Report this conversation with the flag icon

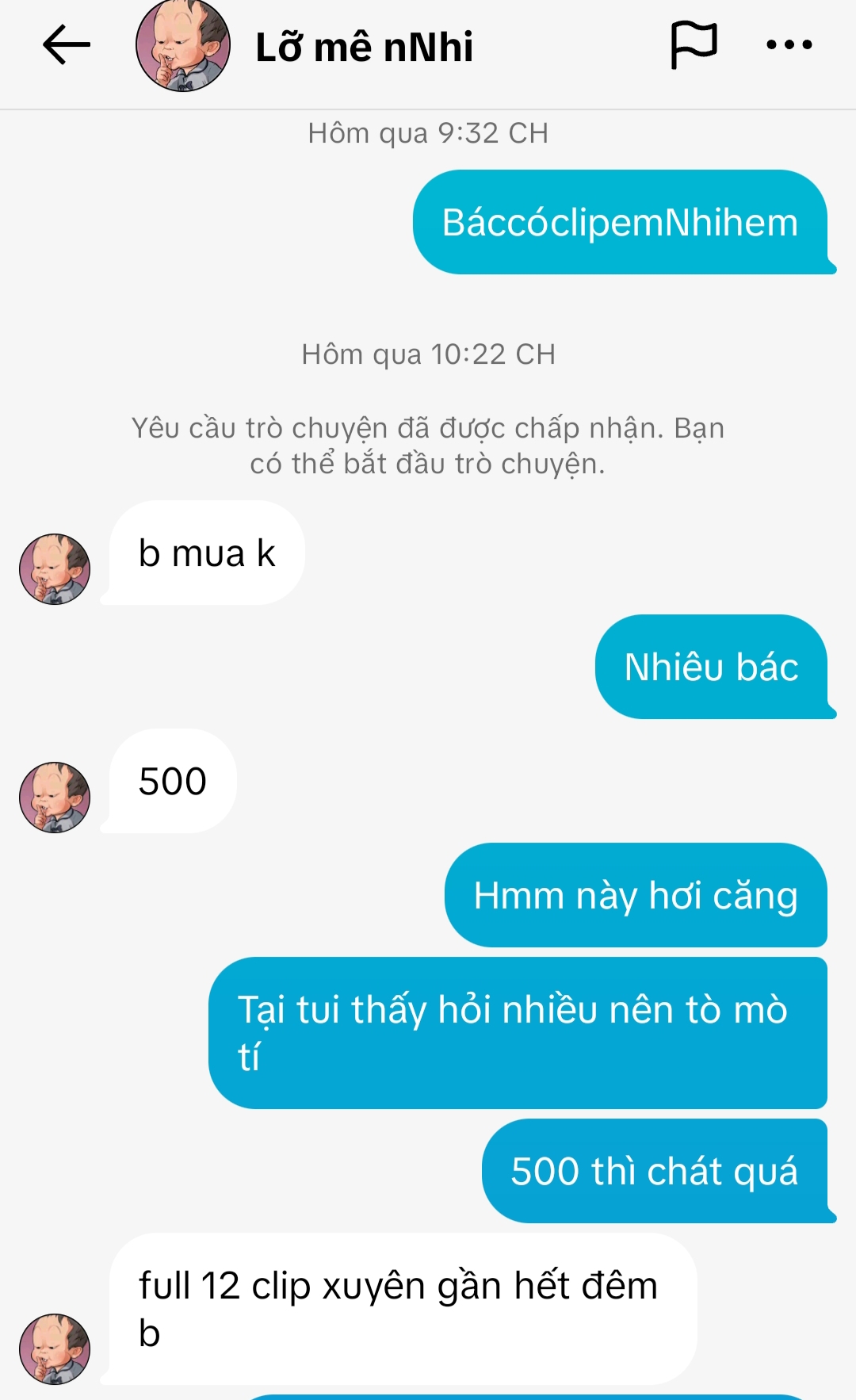tap(694, 45)
